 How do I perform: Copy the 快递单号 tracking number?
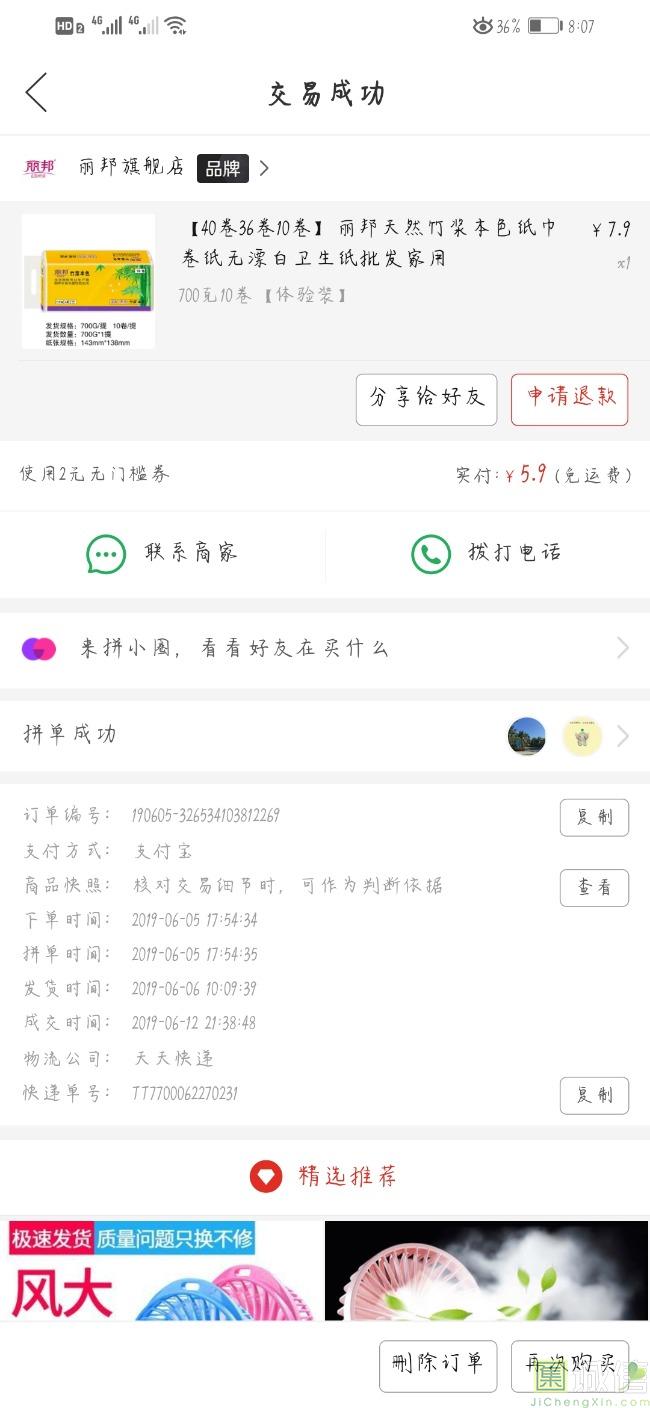593,1095
